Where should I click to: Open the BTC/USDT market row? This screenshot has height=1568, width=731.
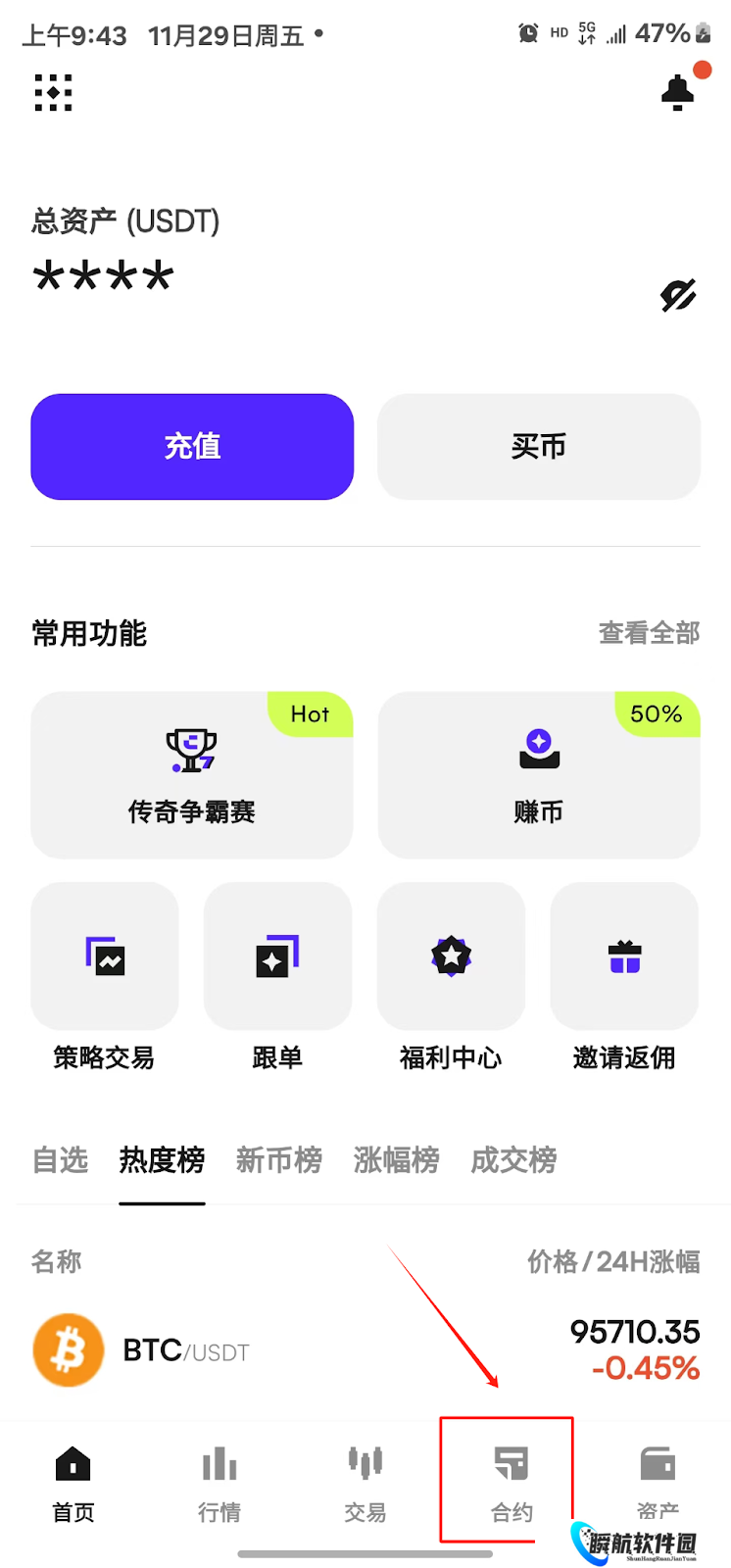pos(365,1350)
